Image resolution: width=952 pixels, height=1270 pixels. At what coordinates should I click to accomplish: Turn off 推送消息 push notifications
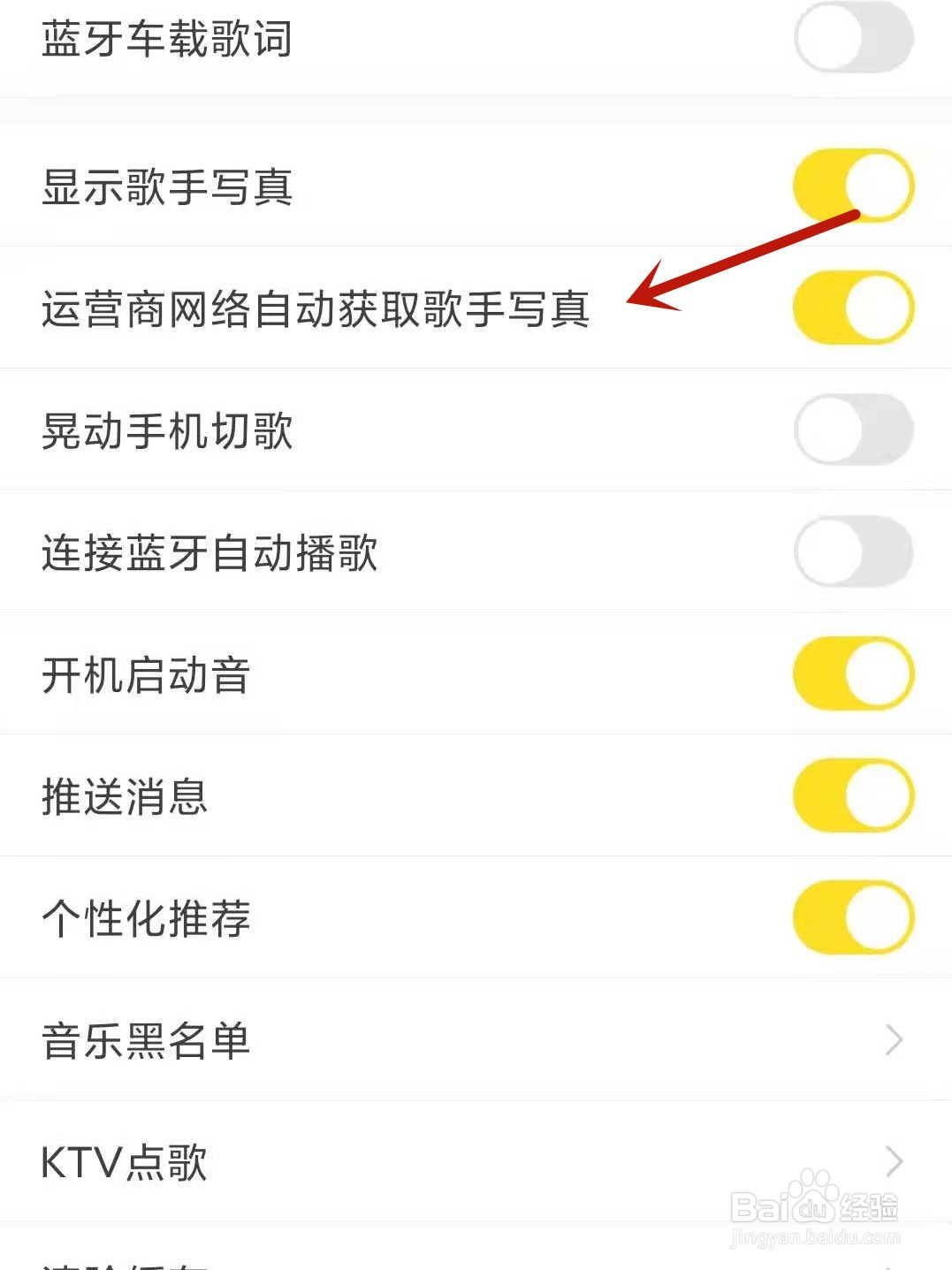pos(851,795)
